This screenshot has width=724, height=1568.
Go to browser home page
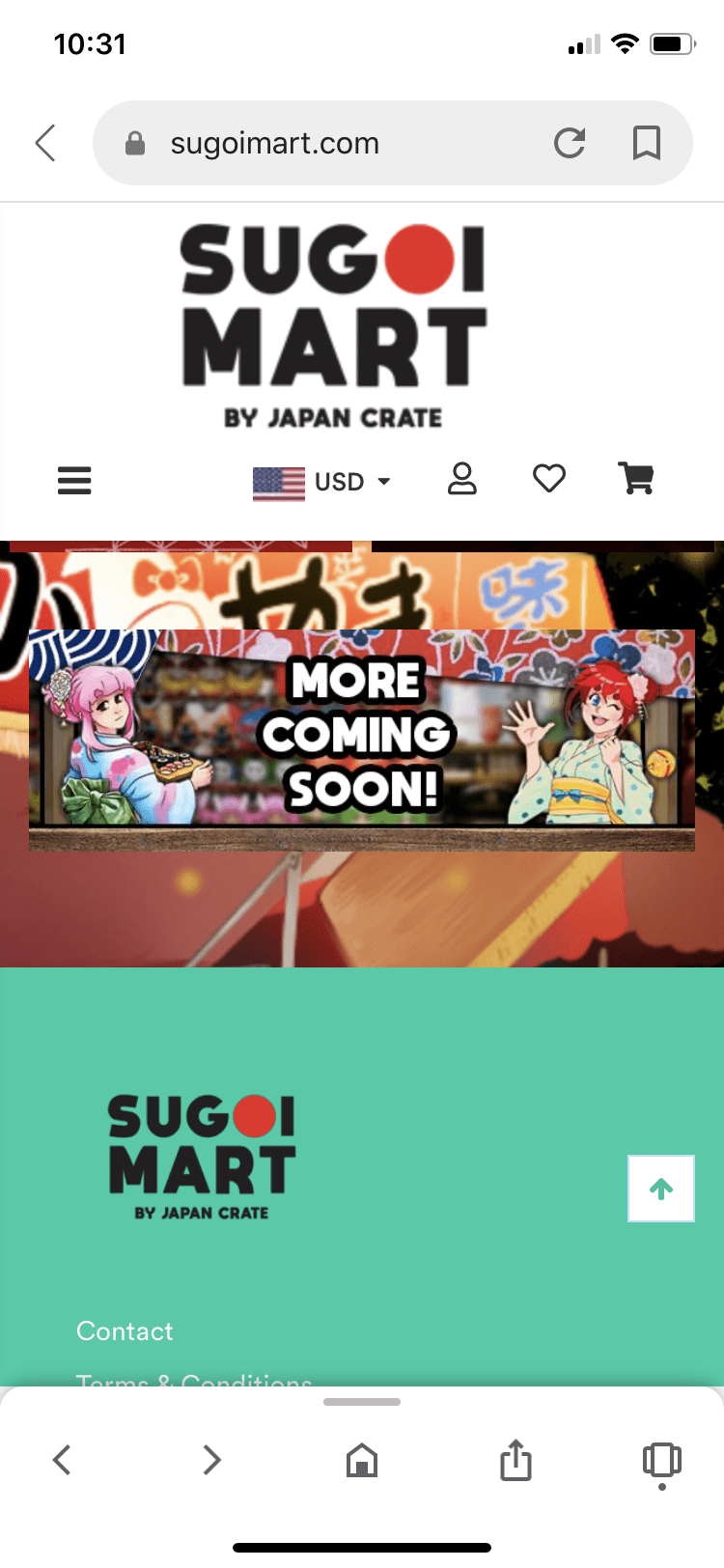click(x=362, y=1459)
